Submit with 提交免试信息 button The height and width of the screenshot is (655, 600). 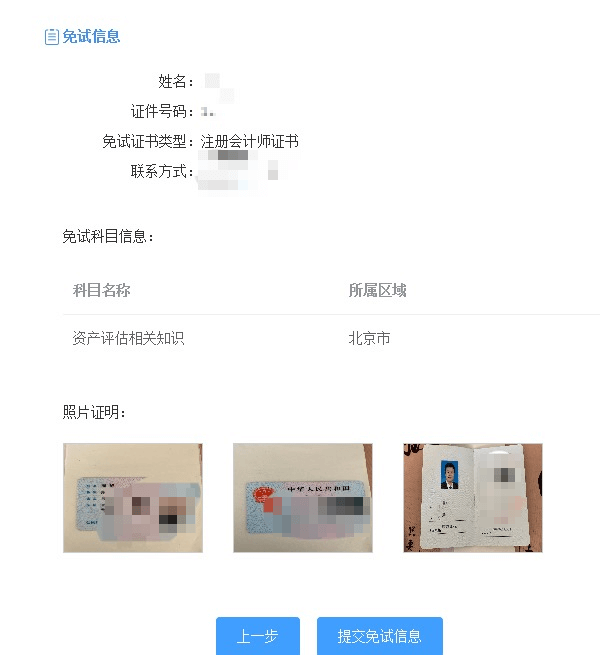click(379, 636)
